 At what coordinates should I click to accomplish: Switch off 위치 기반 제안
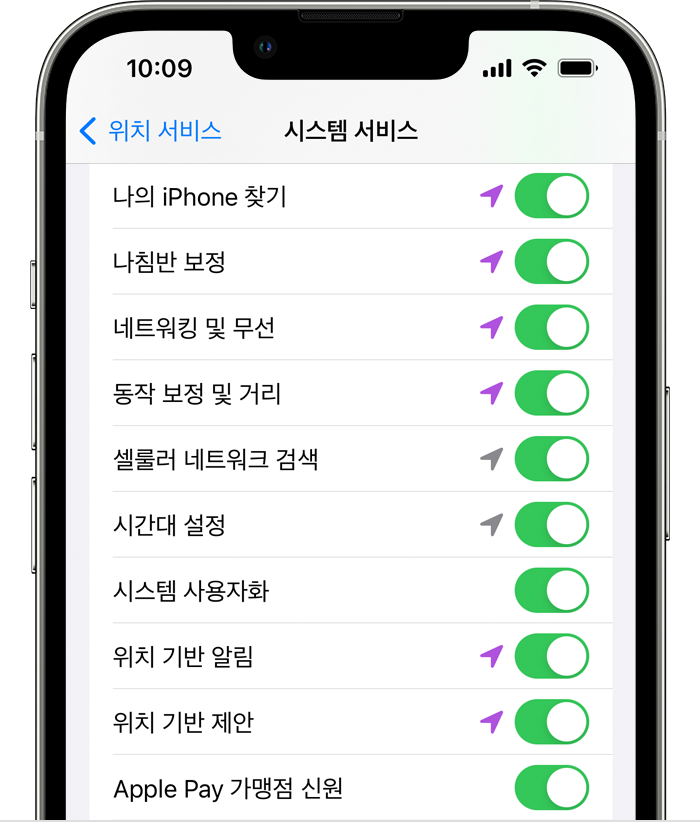click(x=551, y=721)
